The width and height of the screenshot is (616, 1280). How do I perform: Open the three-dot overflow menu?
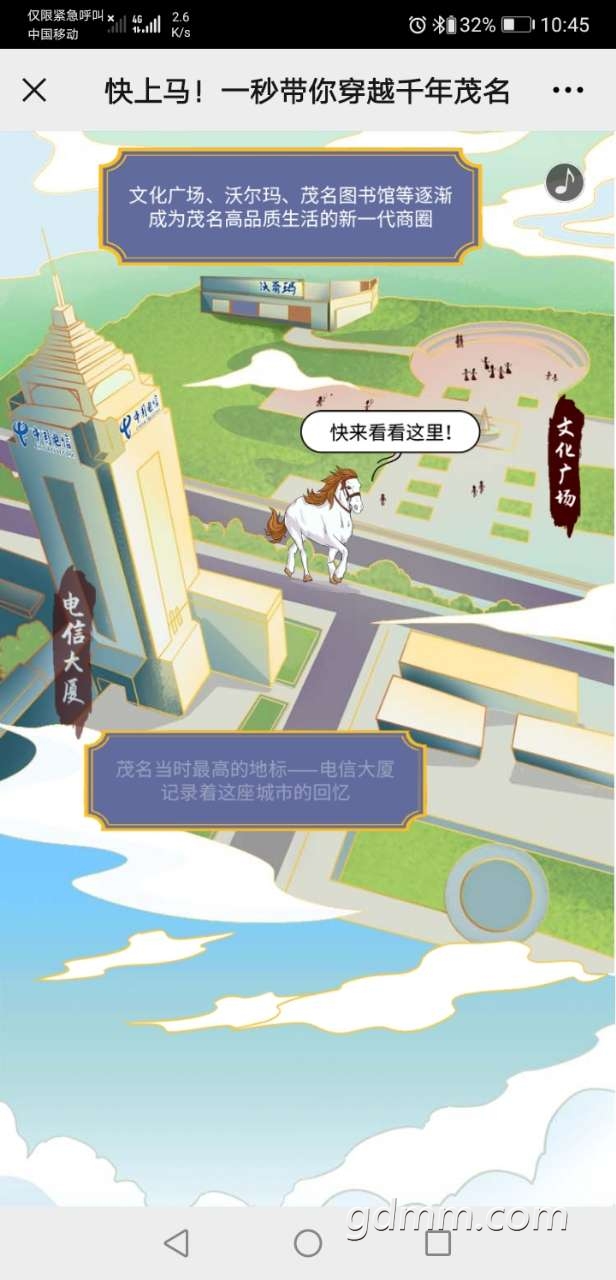(x=567, y=91)
